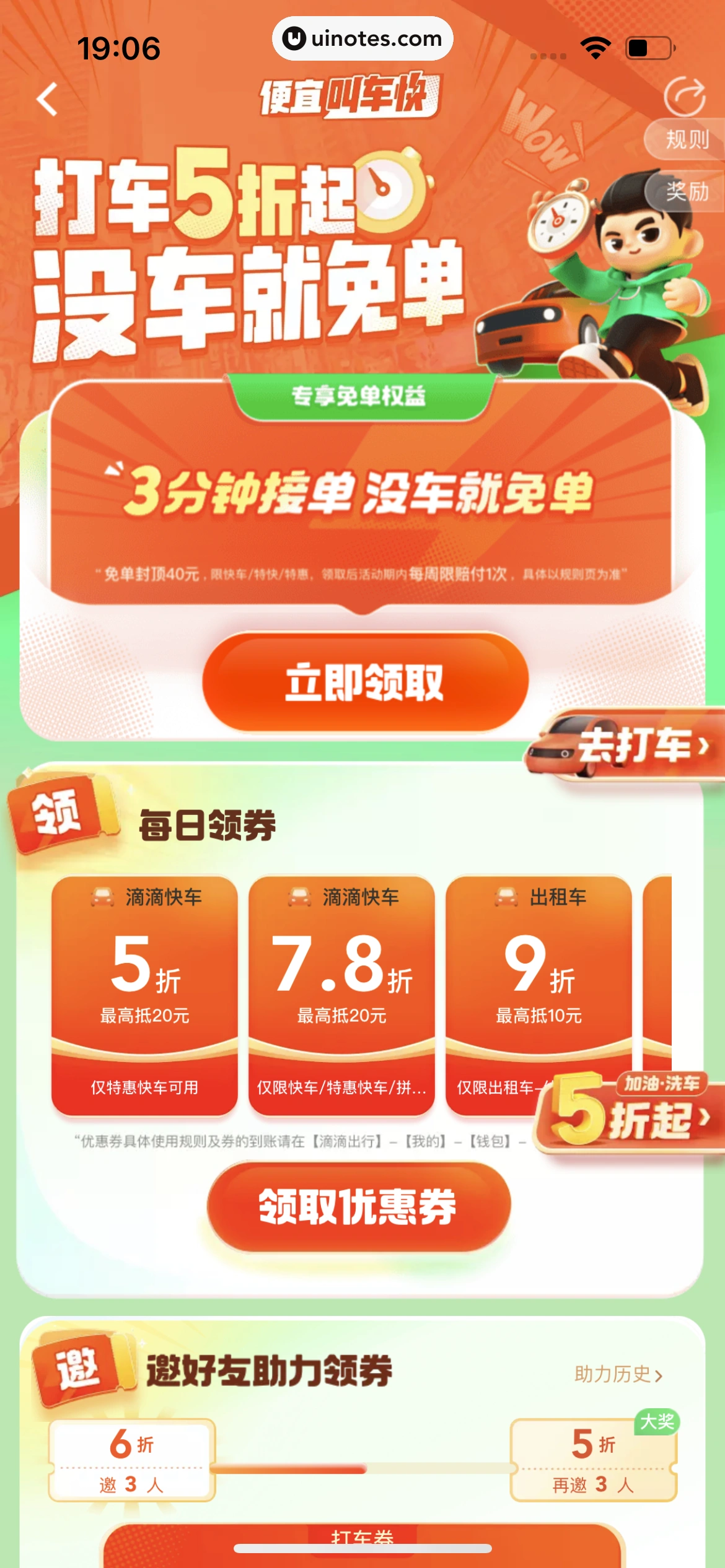Tap 立即领取 to claim the free-ride benefit
Viewport: 725px width, 1568px height.
point(365,682)
